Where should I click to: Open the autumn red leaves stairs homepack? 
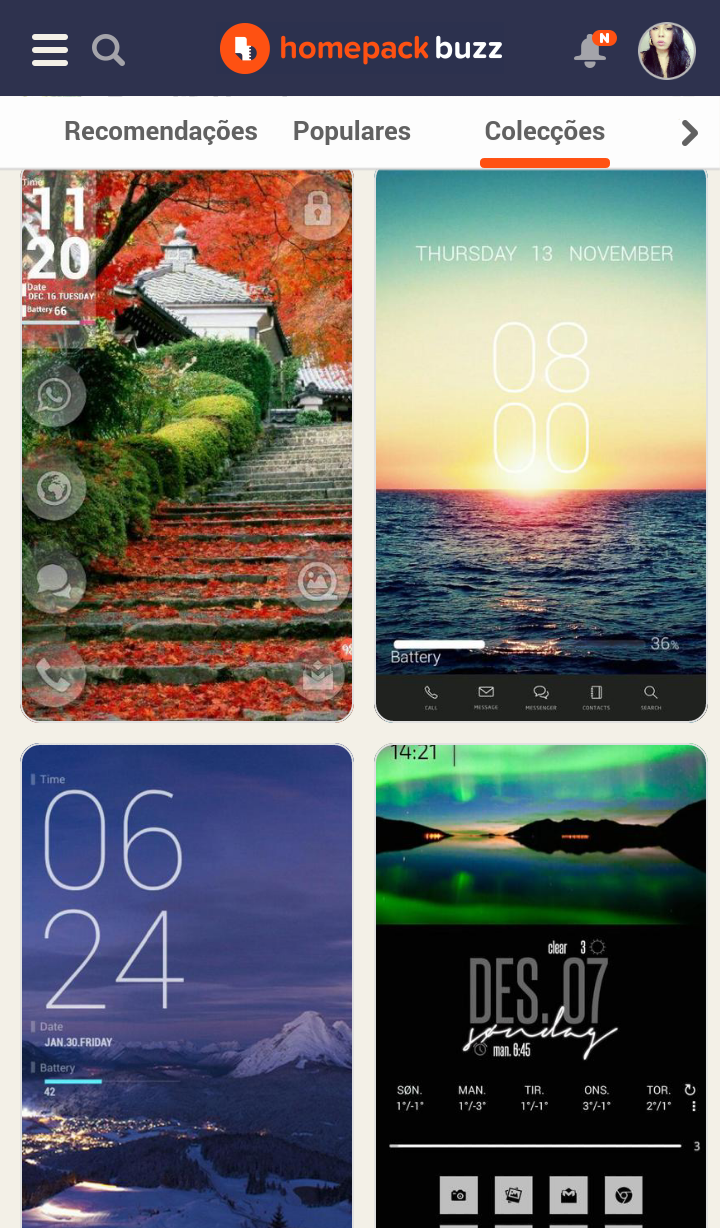(x=187, y=445)
